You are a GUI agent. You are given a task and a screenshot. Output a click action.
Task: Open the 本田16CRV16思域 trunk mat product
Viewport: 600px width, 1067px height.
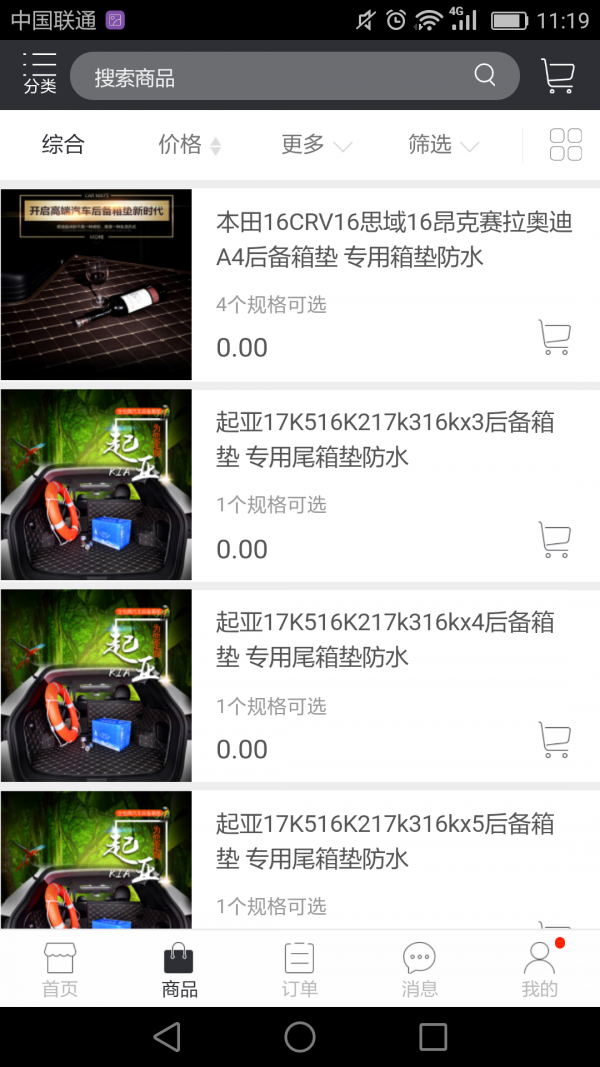(x=394, y=240)
